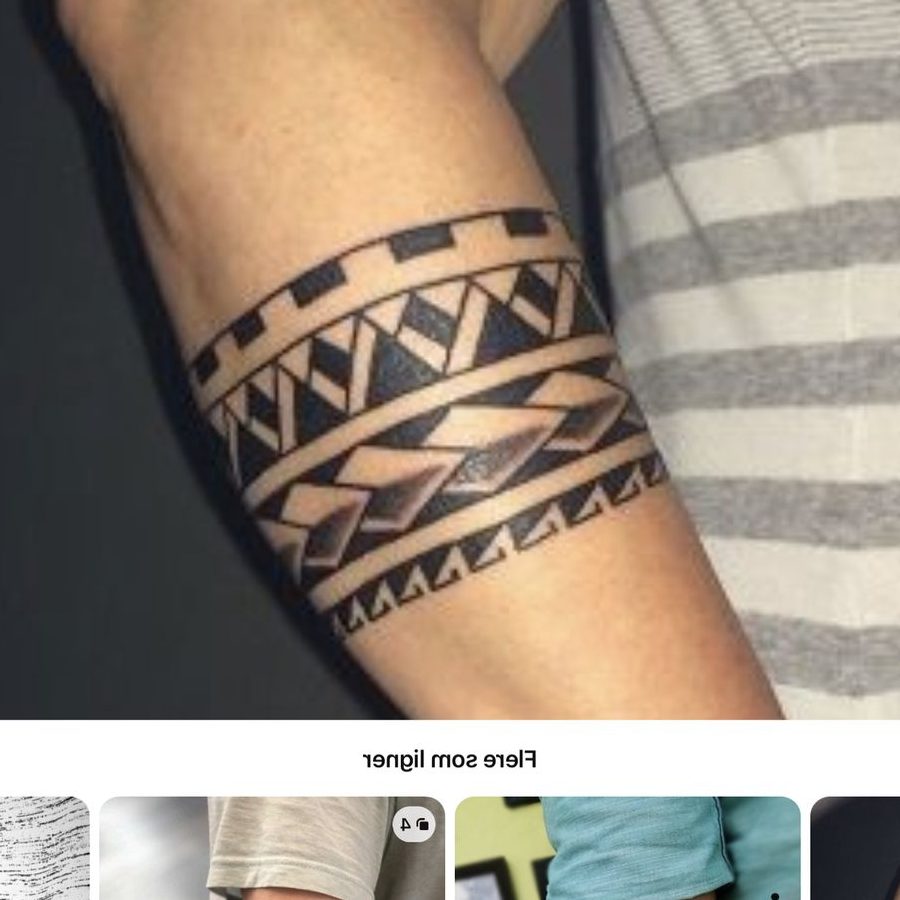Open the armband tattoo pin image
This screenshot has height=900, width=900.
(450, 360)
